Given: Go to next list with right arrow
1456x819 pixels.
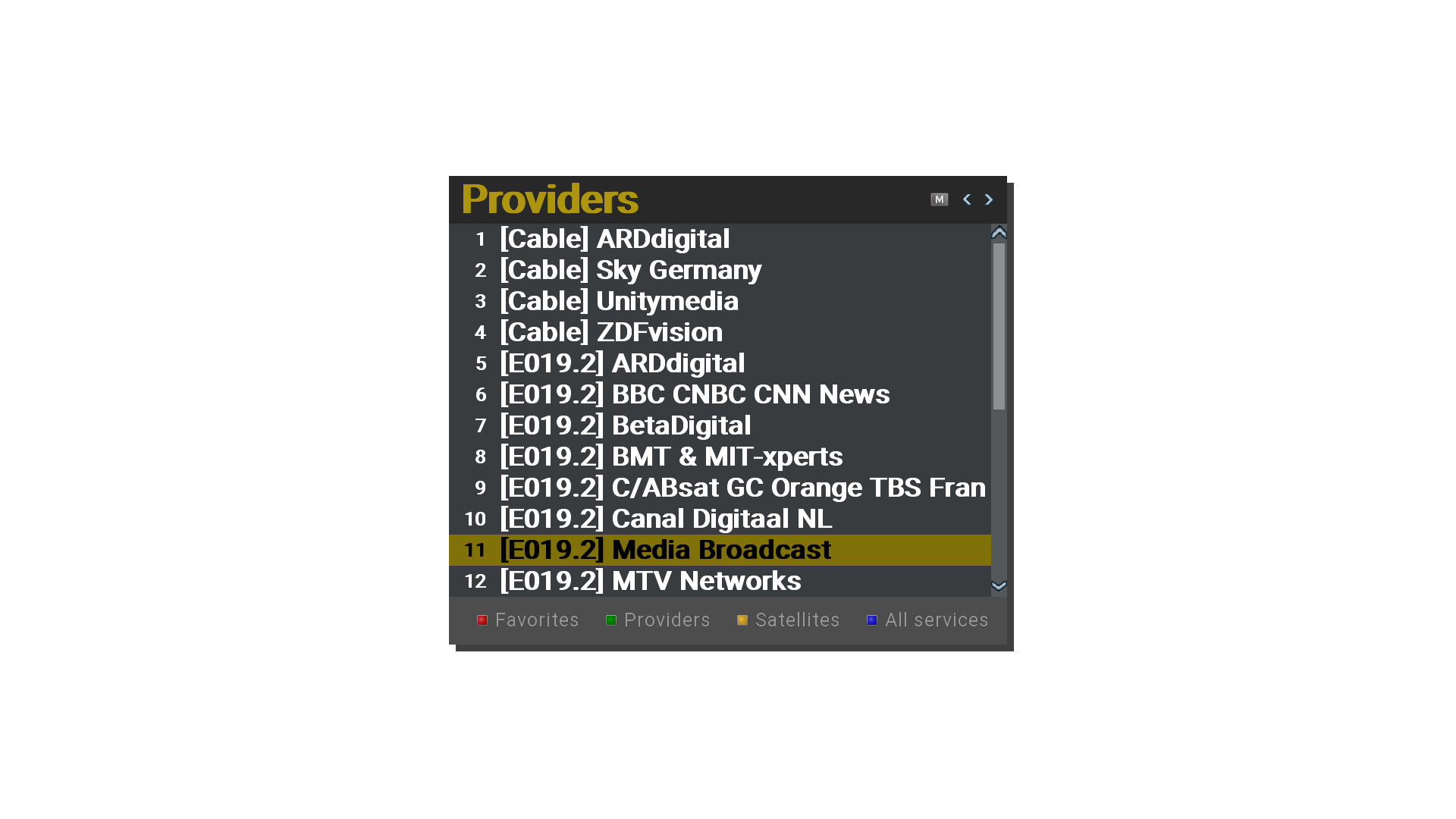Looking at the screenshot, I should click(x=988, y=199).
